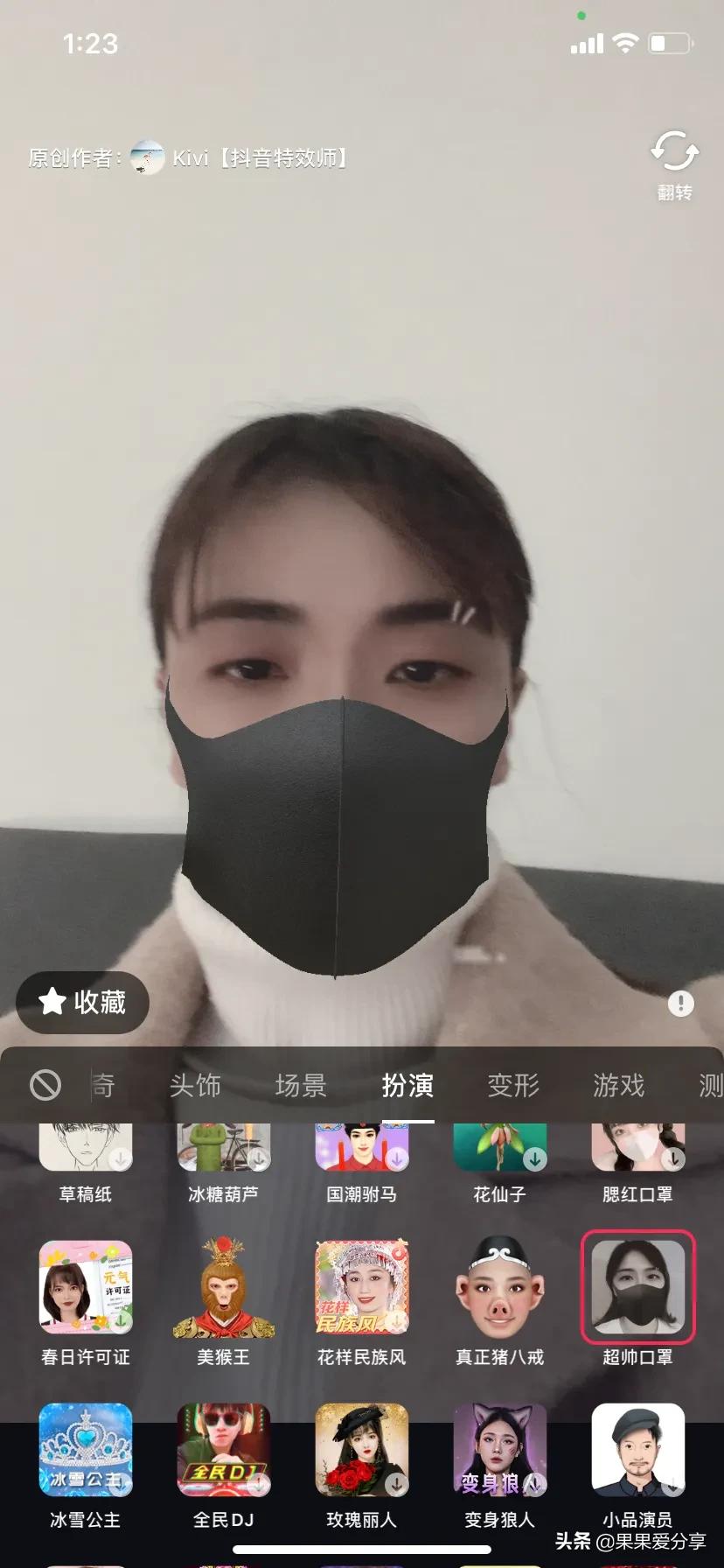
Task: Open the 游戏 effects tab
Action: pos(618,1085)
